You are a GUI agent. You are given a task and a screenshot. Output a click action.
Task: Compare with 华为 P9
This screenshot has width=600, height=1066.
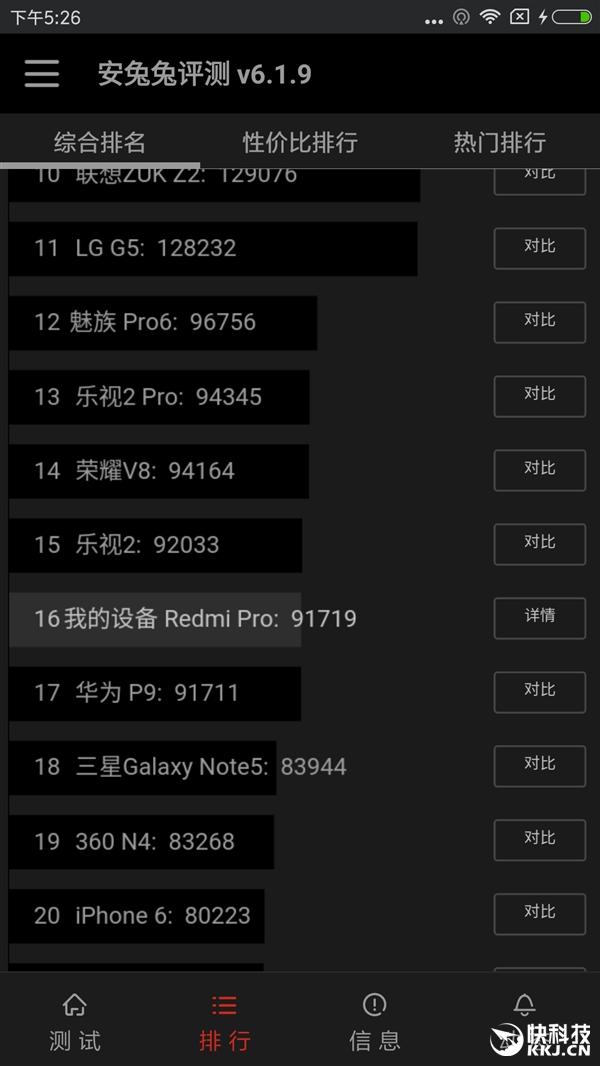(539, 692)
